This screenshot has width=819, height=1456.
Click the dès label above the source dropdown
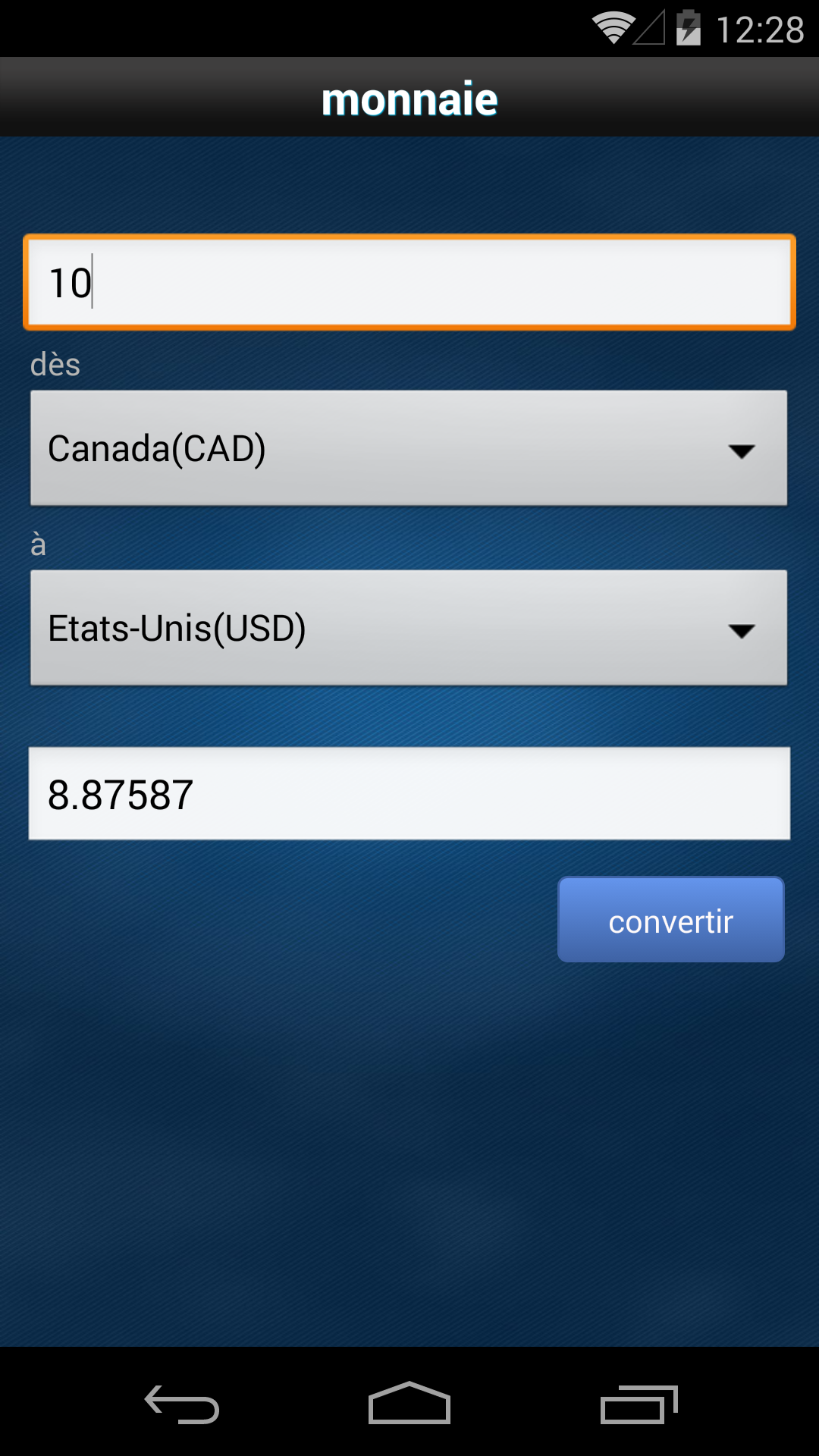[55, 364]
